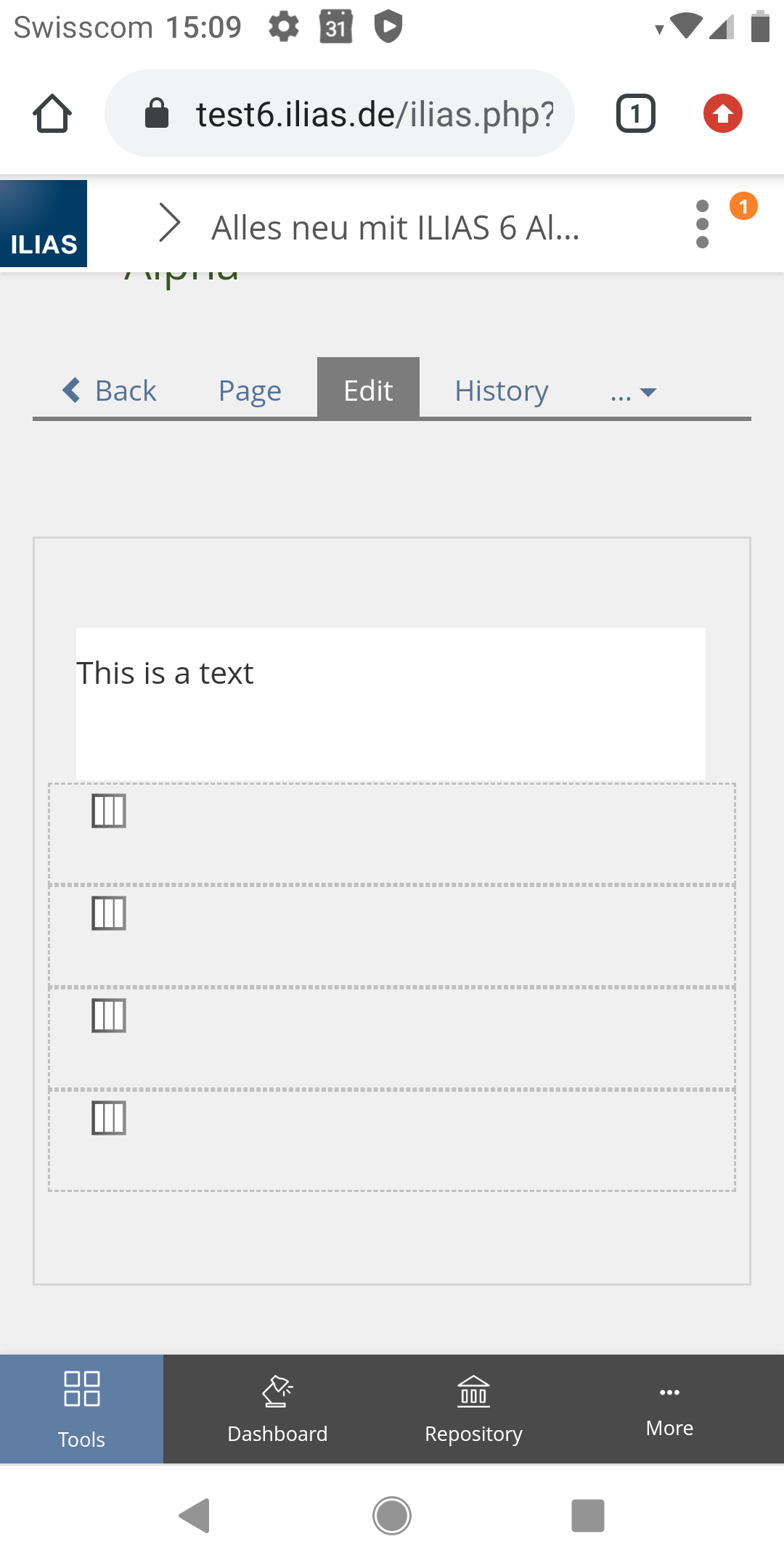Open the three-dot menu with notification badge
This screenshot has width=784, height=1568.
click(702, 224)
